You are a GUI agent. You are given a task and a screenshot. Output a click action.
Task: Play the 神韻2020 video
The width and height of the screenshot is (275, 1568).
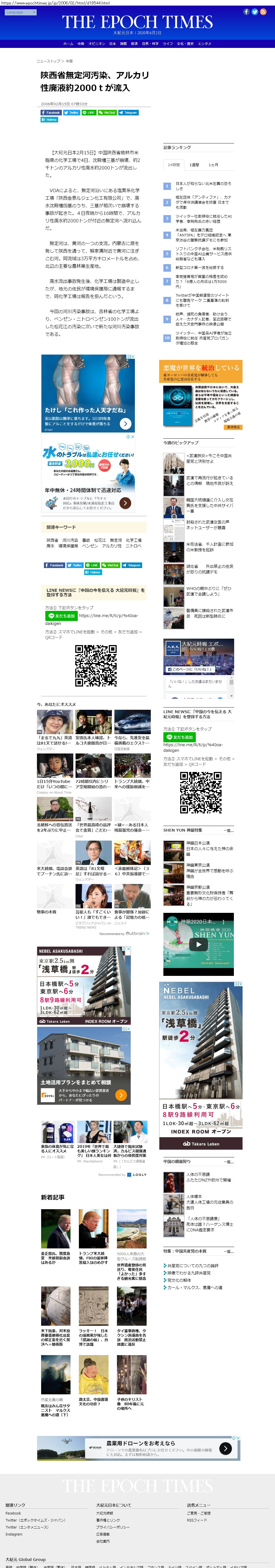tap(198, 944)
